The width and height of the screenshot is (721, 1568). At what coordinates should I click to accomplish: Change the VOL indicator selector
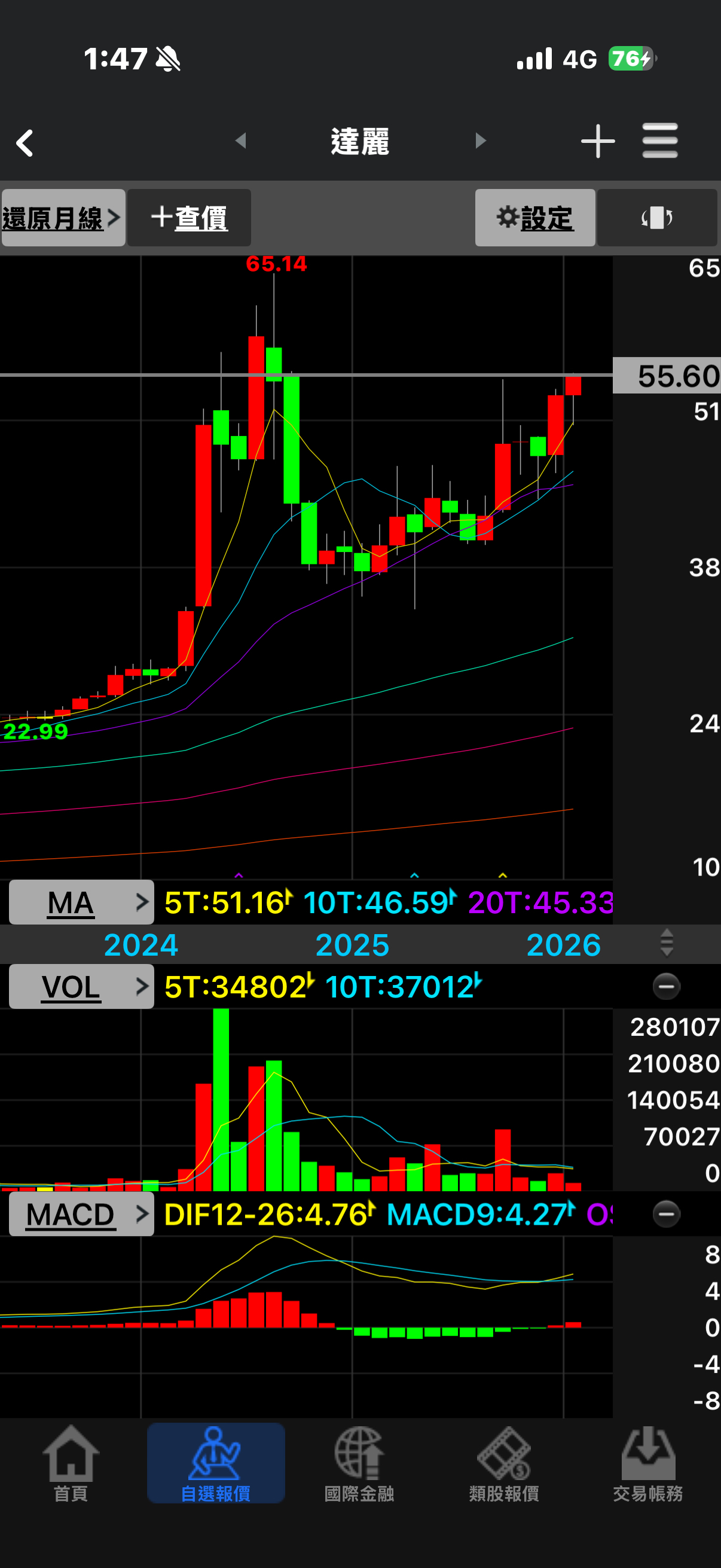point(81,987)
